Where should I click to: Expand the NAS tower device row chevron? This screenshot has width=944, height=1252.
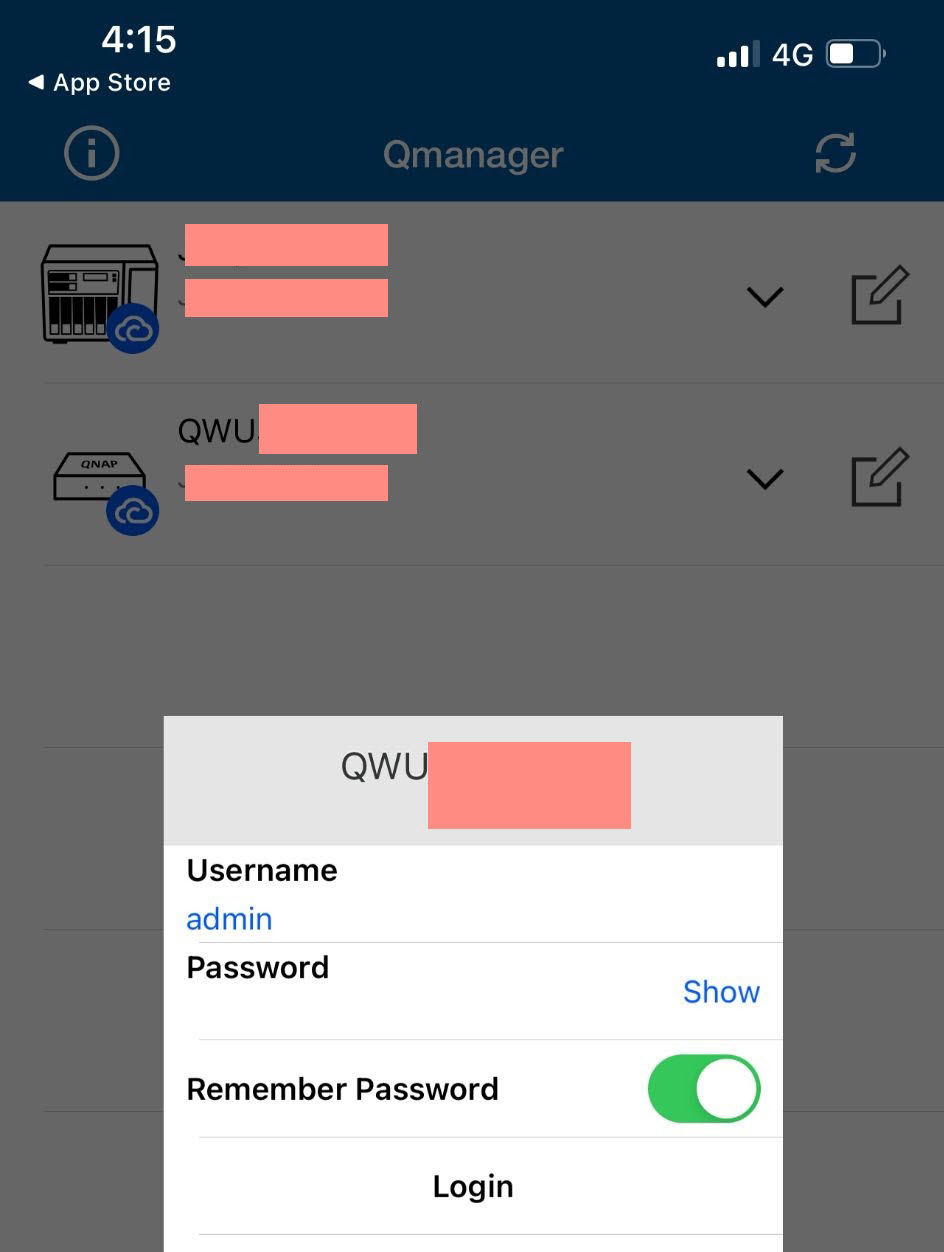(x=765, y=297)
